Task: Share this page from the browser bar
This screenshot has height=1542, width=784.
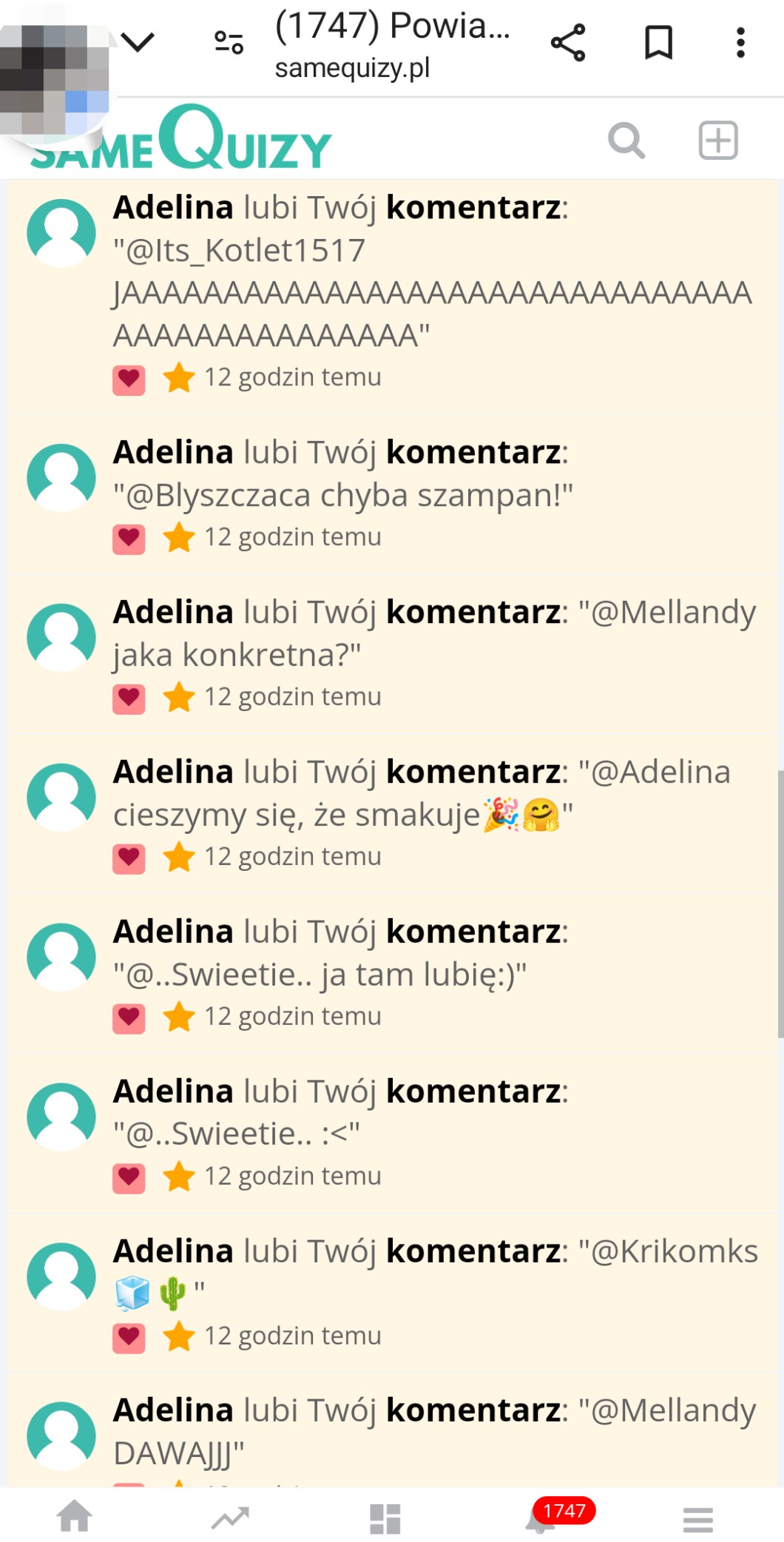Action: tap(568, 42)
